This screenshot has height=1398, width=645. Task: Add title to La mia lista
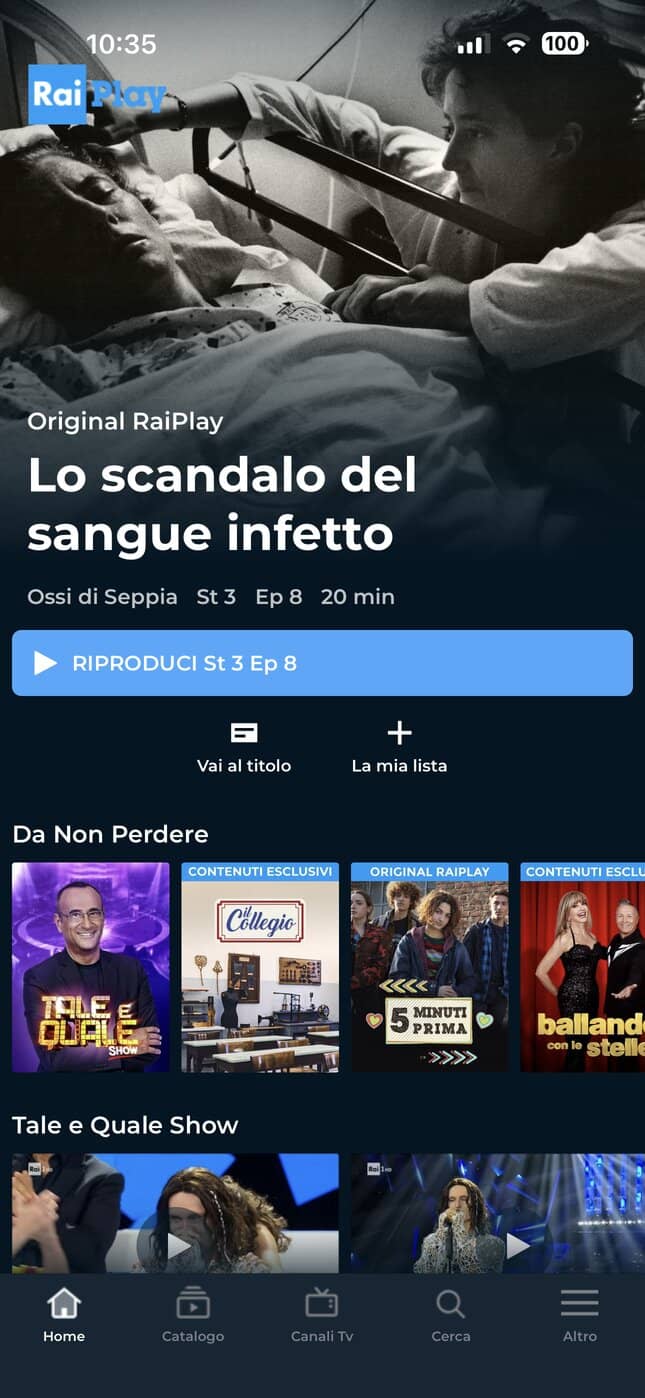click(x=399, y=748)
